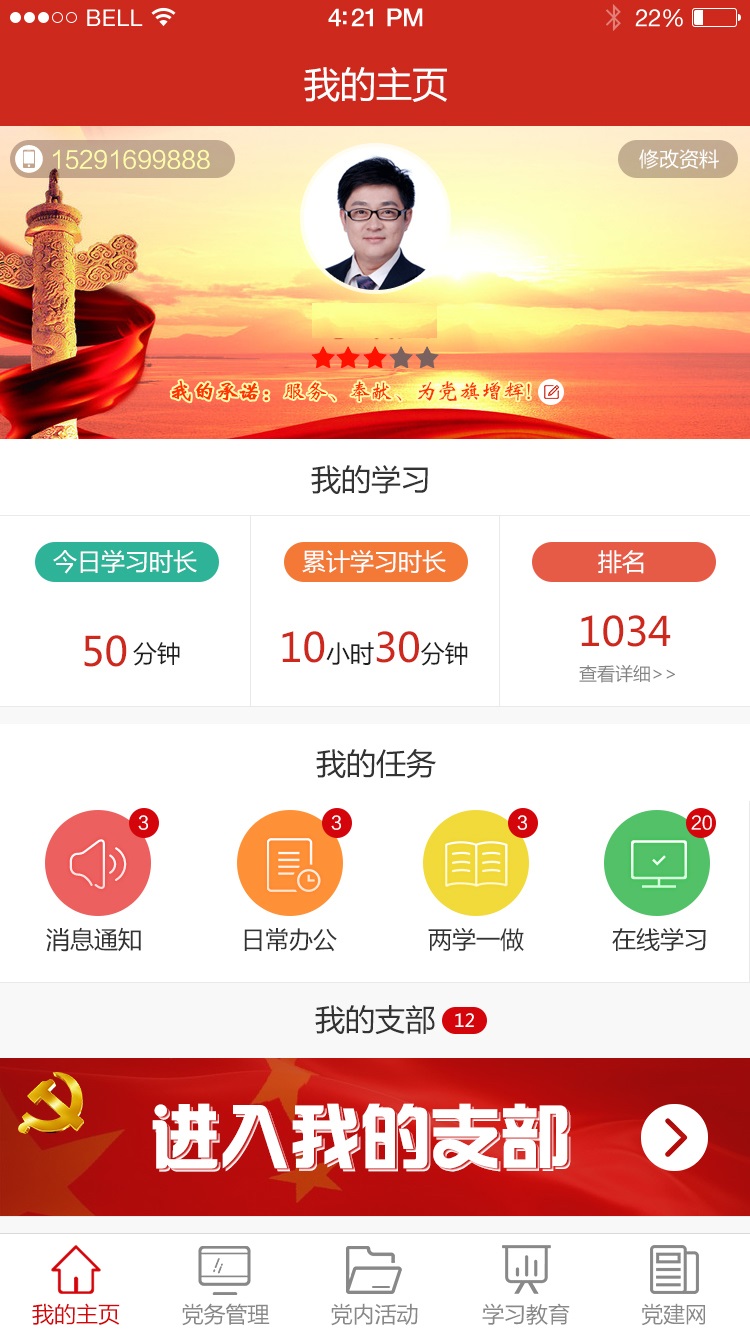The image size is (750, 1334).
Task: Open the 消息通知 megaphone icon
Action: [97, 862]
